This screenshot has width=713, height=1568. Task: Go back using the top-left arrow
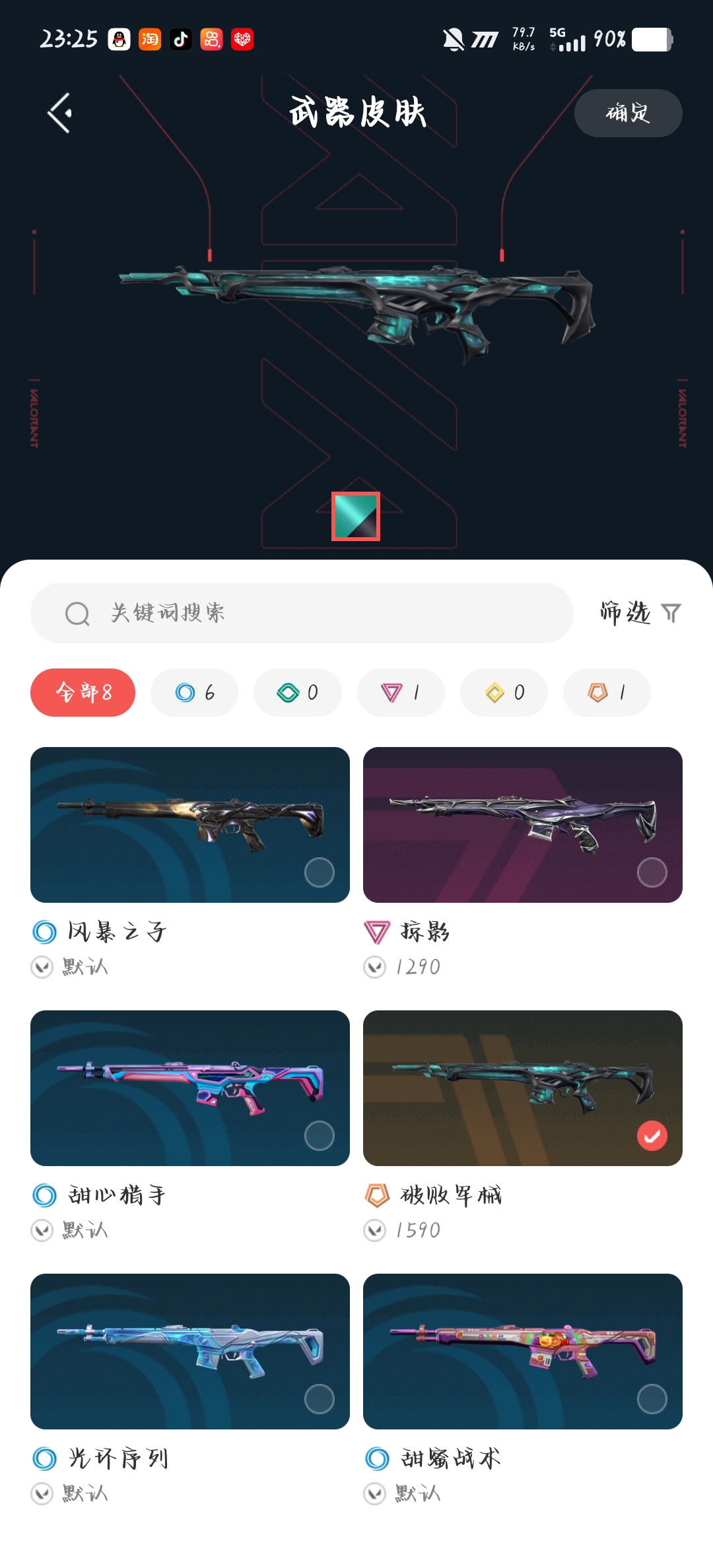click(59, 113)
